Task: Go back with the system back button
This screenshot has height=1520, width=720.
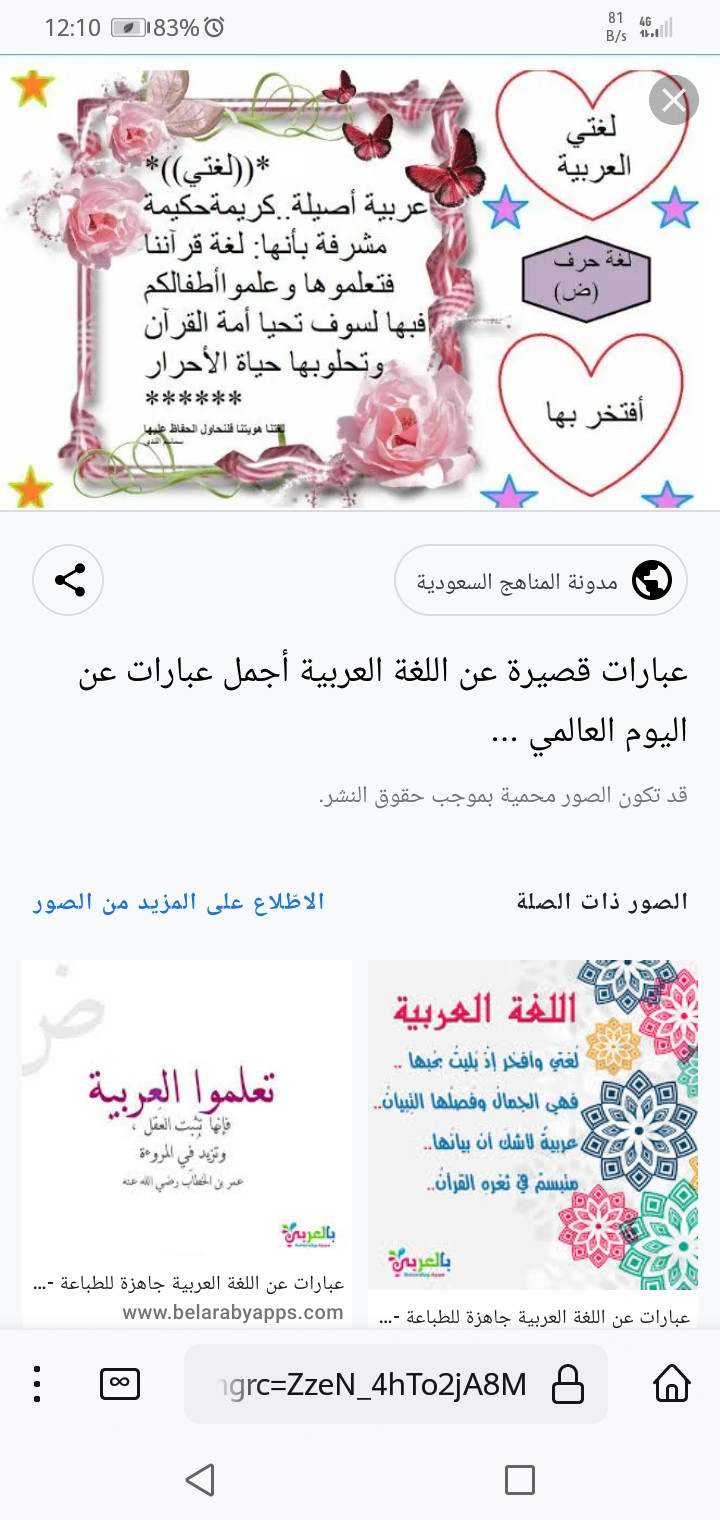Action: point(200,1480)
